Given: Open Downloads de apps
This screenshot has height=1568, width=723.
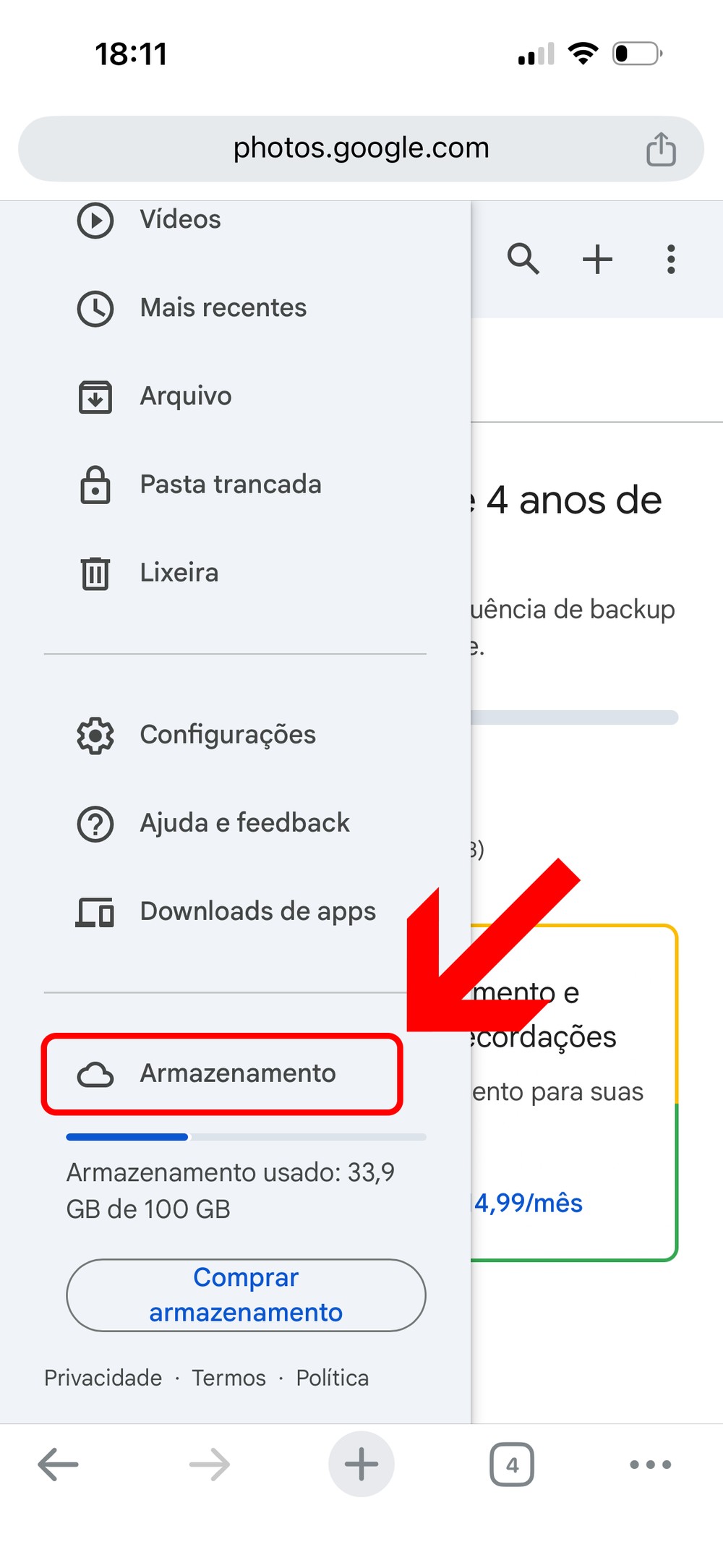Looking at the screenshot, I should [x=257, y=911].
